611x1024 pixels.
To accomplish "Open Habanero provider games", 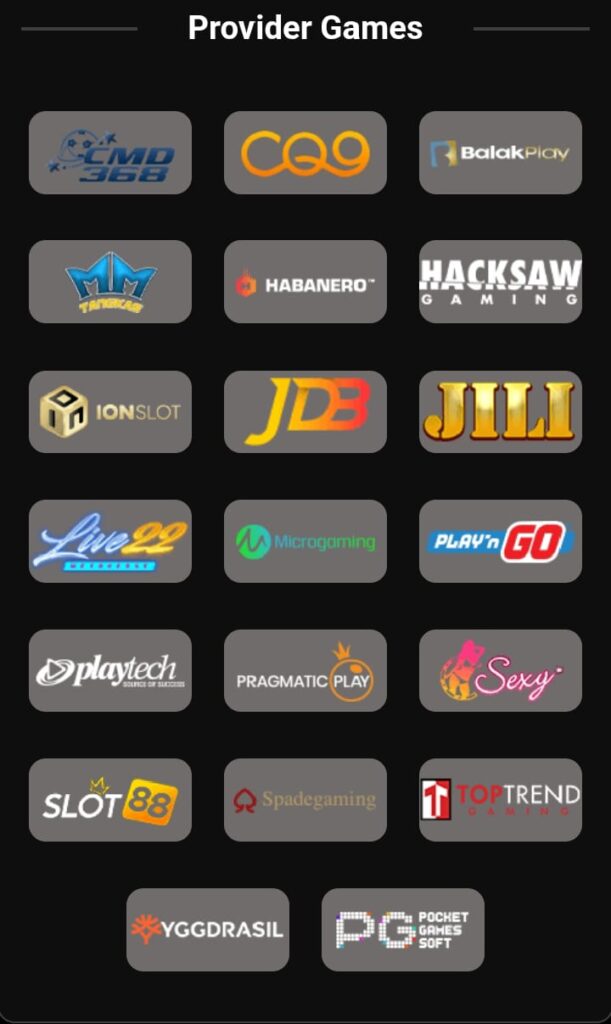I will pos(305,282).
